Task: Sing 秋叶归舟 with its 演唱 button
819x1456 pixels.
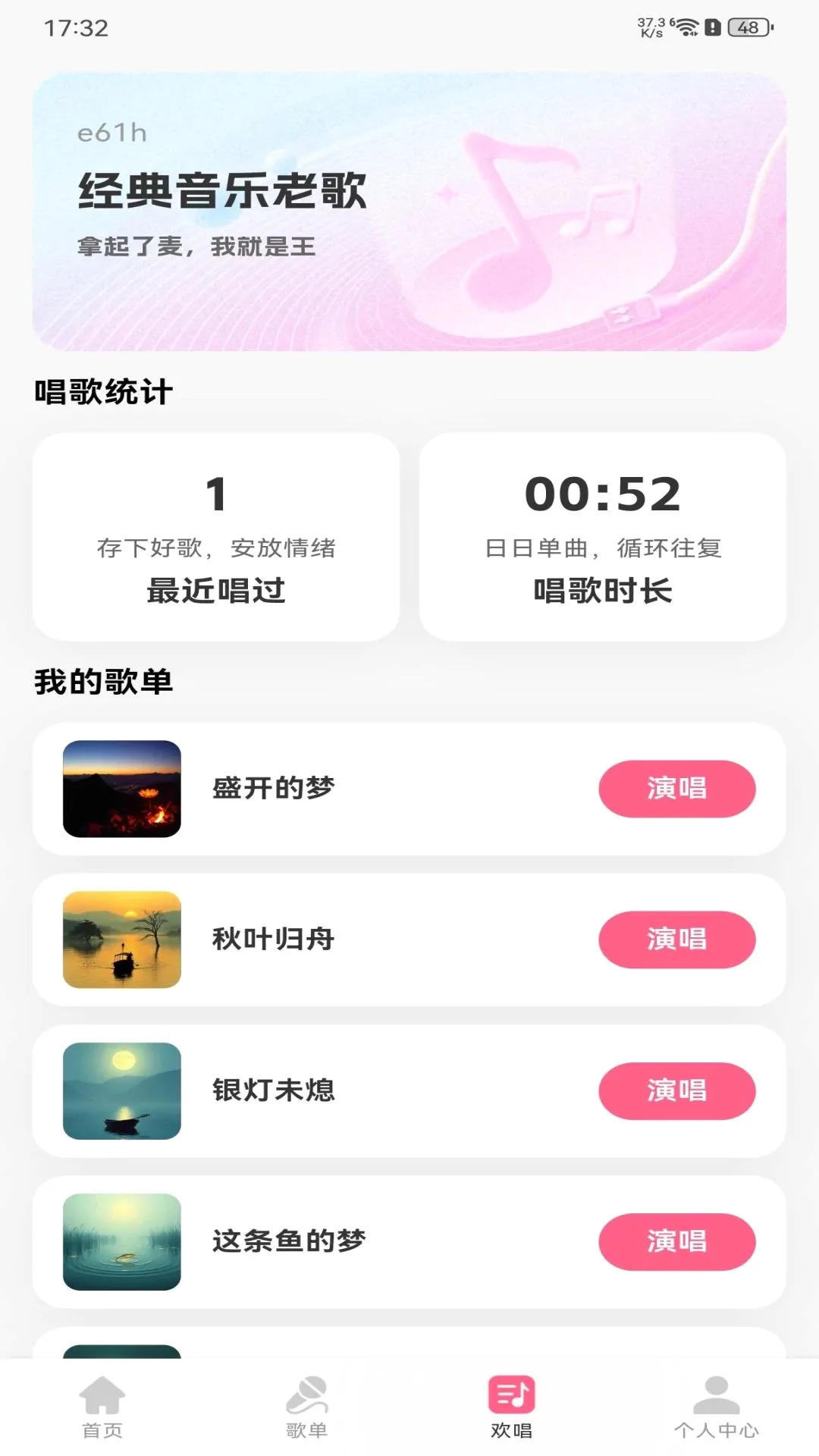Action: pyautogui.click(x=676, y=940)
